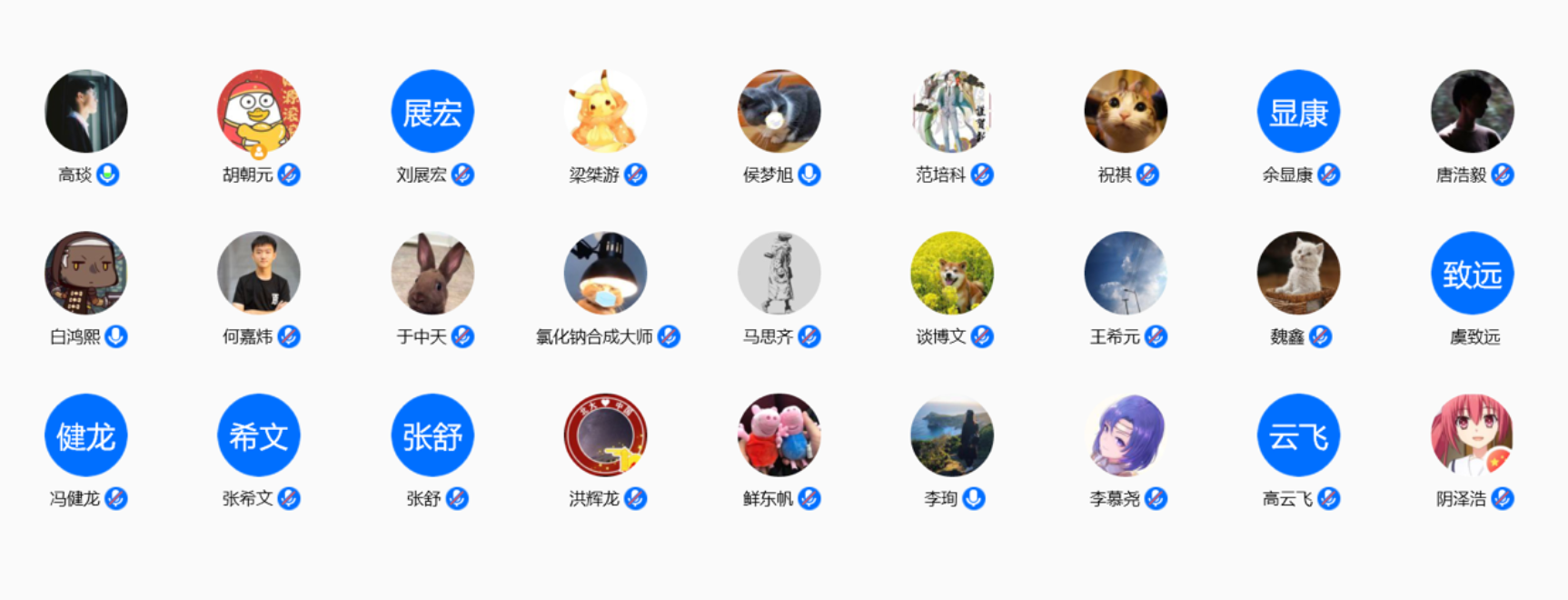Tap the avatar of 范培科
The image size is (1568, 600).
[952, 111]
